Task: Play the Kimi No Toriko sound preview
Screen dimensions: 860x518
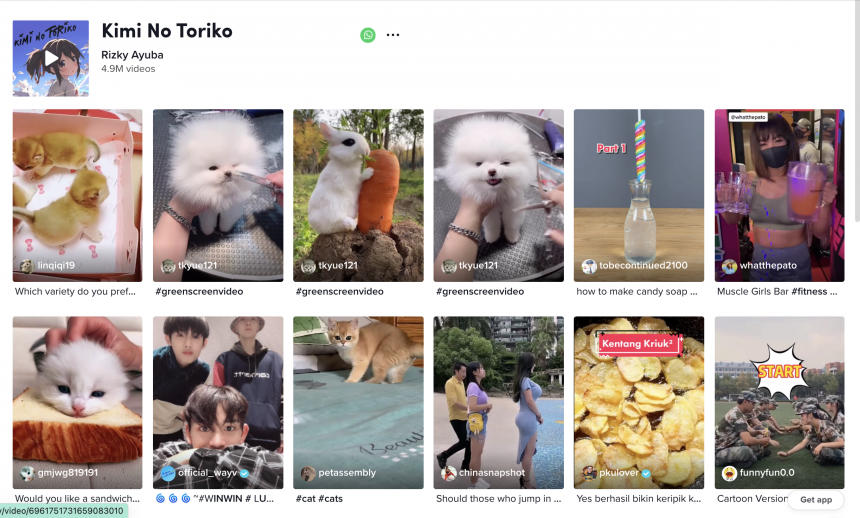Action: click(50, 58)
